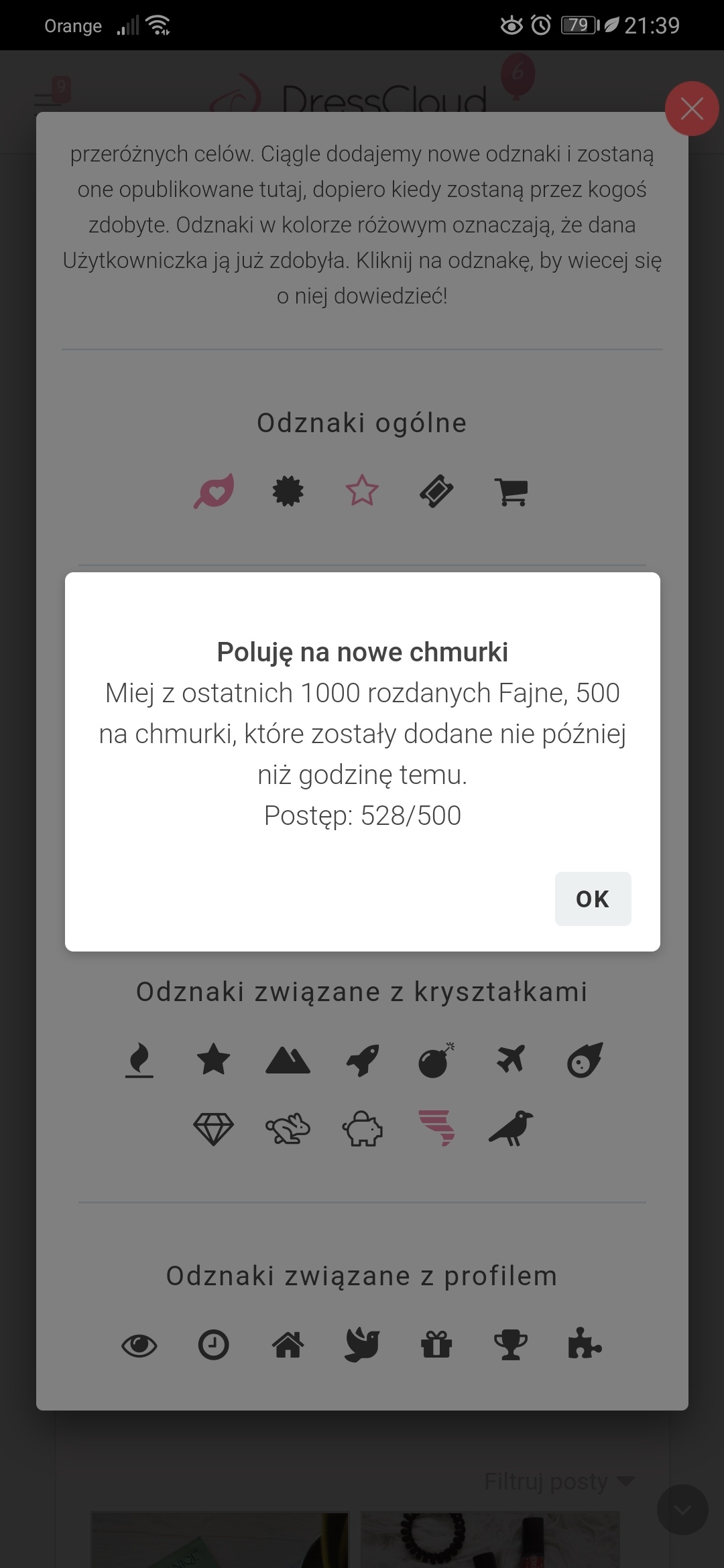Open the trophy profile badge
The height and width of the screenshot is (1568, 724).
(511, 1345)
